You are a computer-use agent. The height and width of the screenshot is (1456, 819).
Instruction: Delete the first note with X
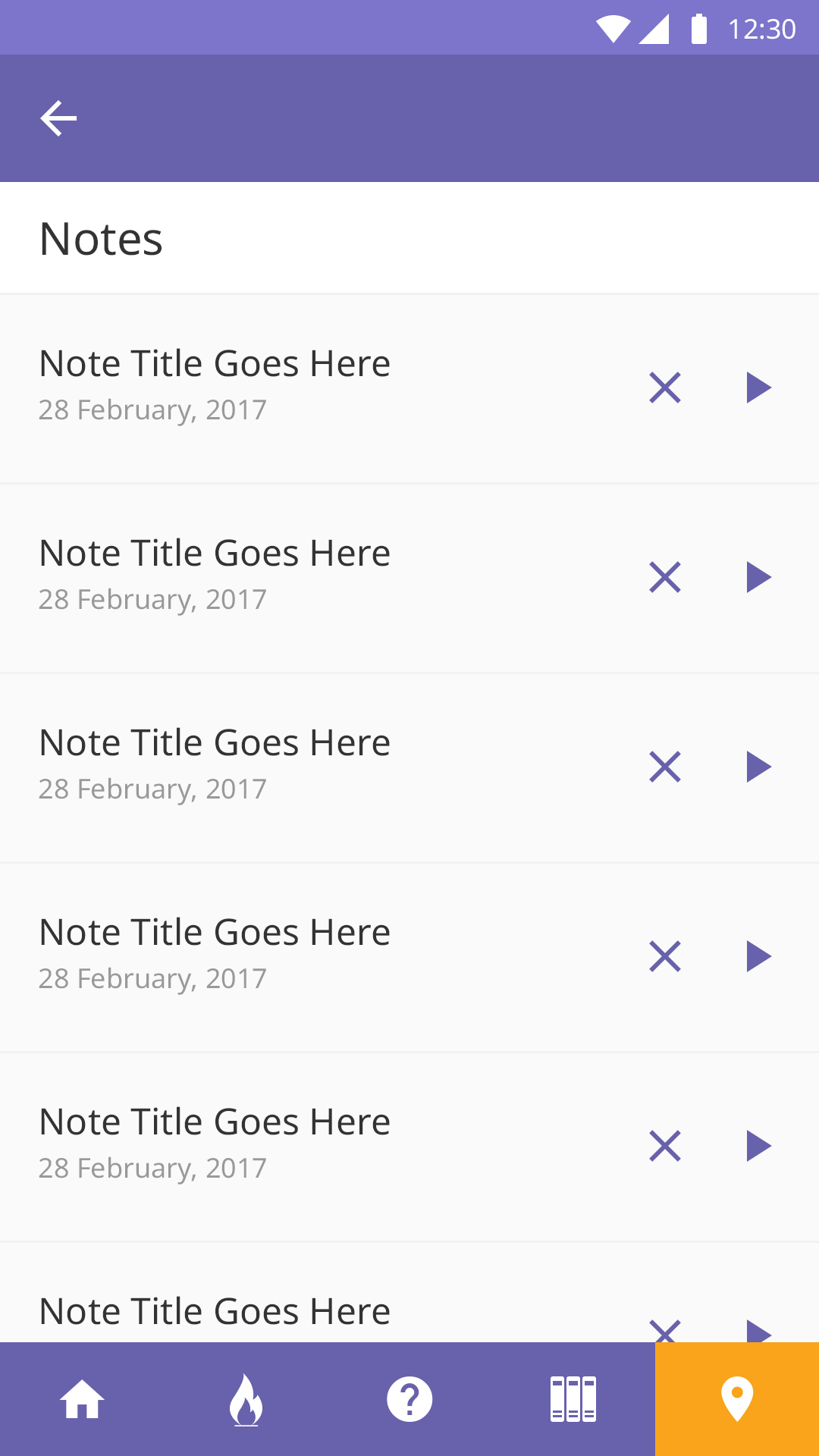(665, 388)
